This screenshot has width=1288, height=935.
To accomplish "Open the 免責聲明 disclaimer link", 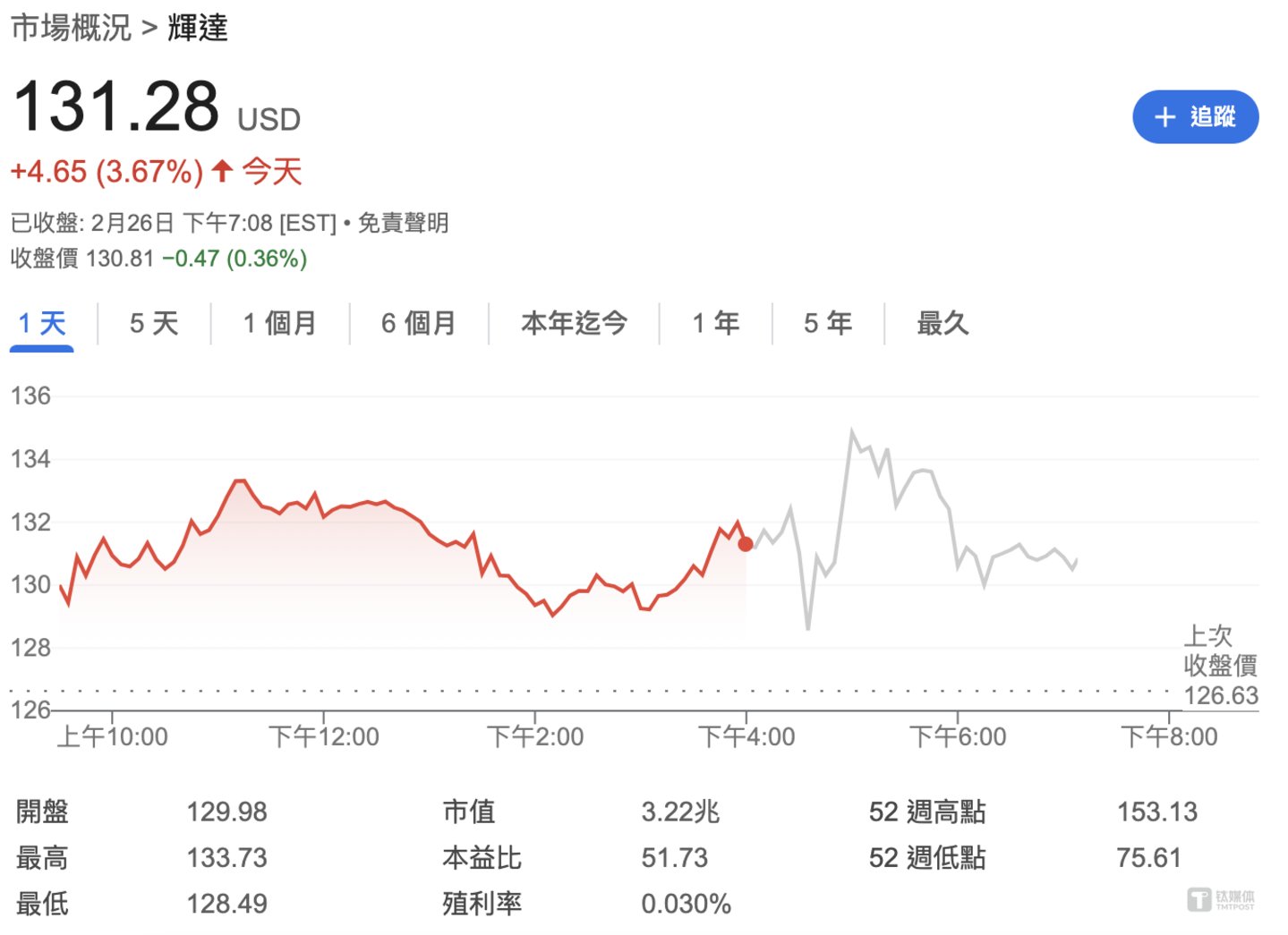I will 403,223.
